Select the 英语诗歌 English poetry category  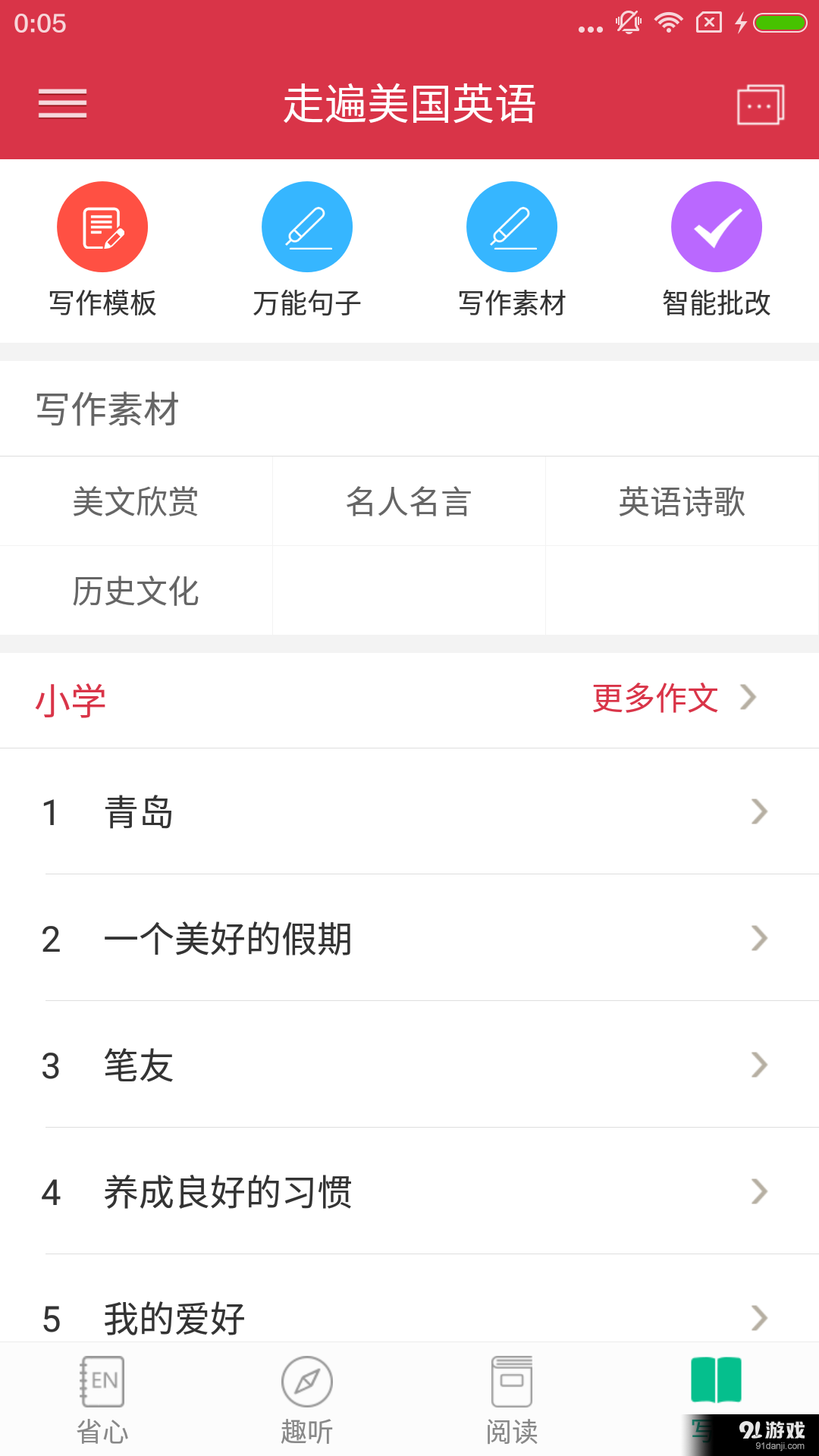coord(681,501)
